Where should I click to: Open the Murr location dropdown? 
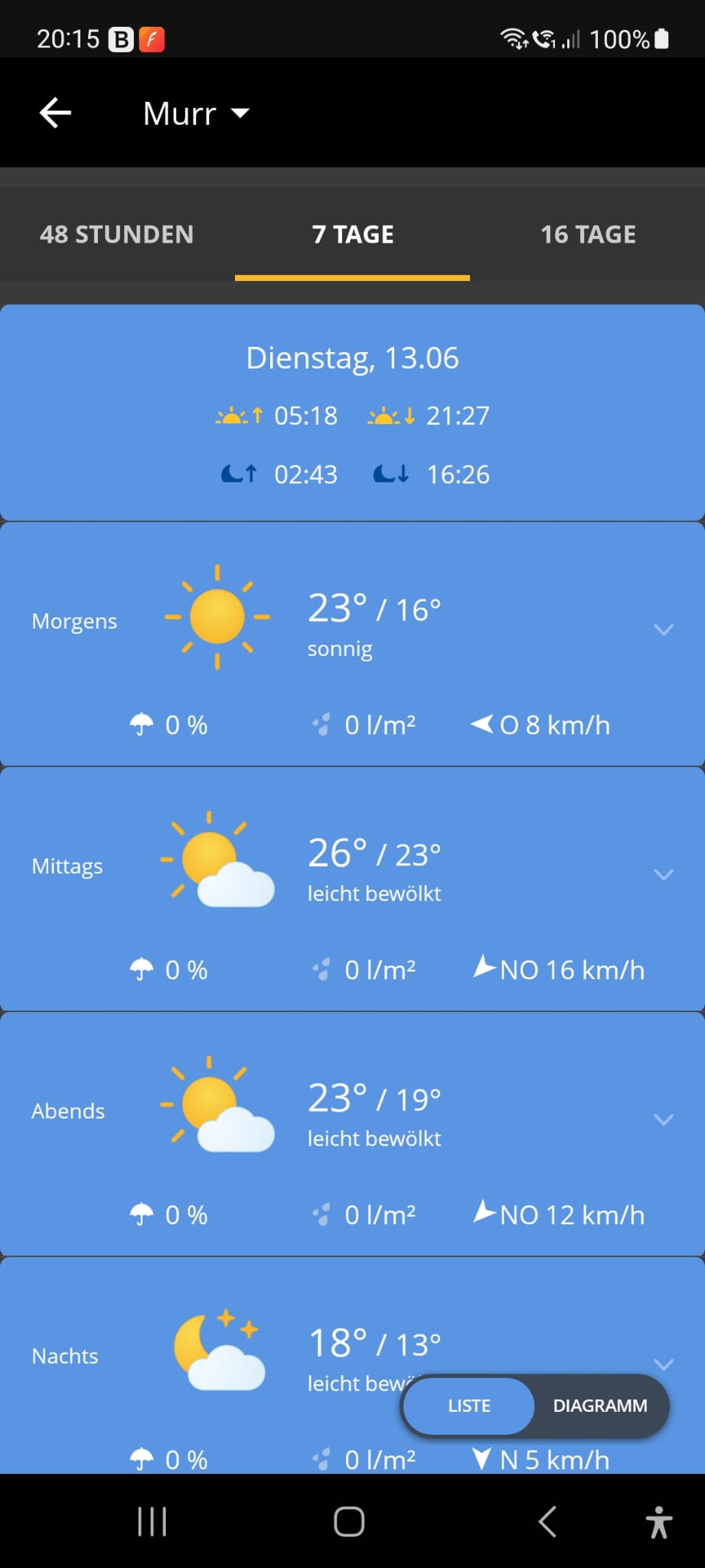pos(197,113)
